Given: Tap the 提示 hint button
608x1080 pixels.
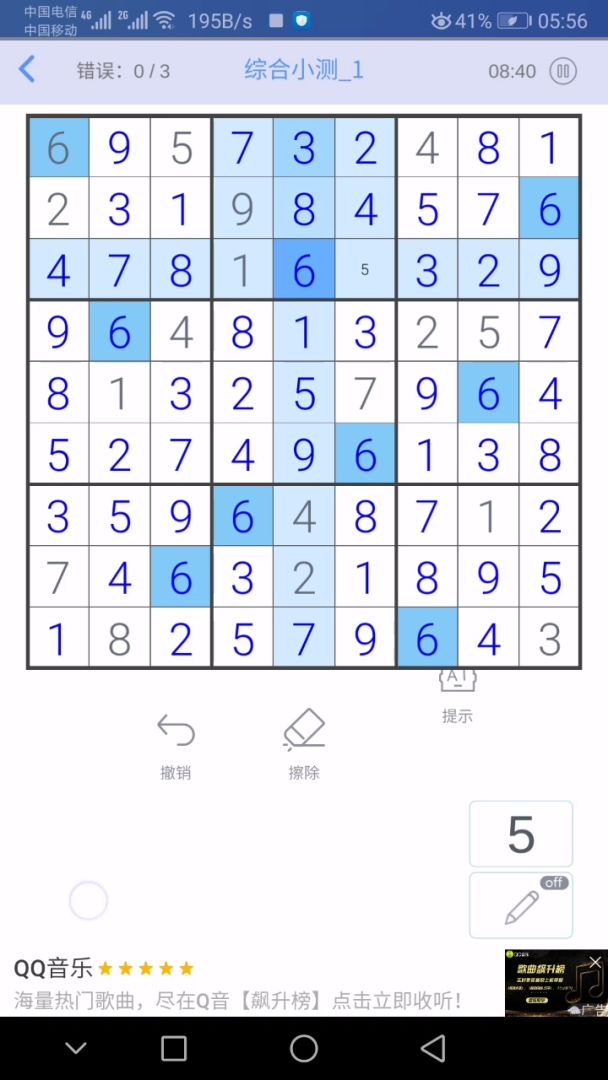Looking at the screenshot, I should point(457,694).
